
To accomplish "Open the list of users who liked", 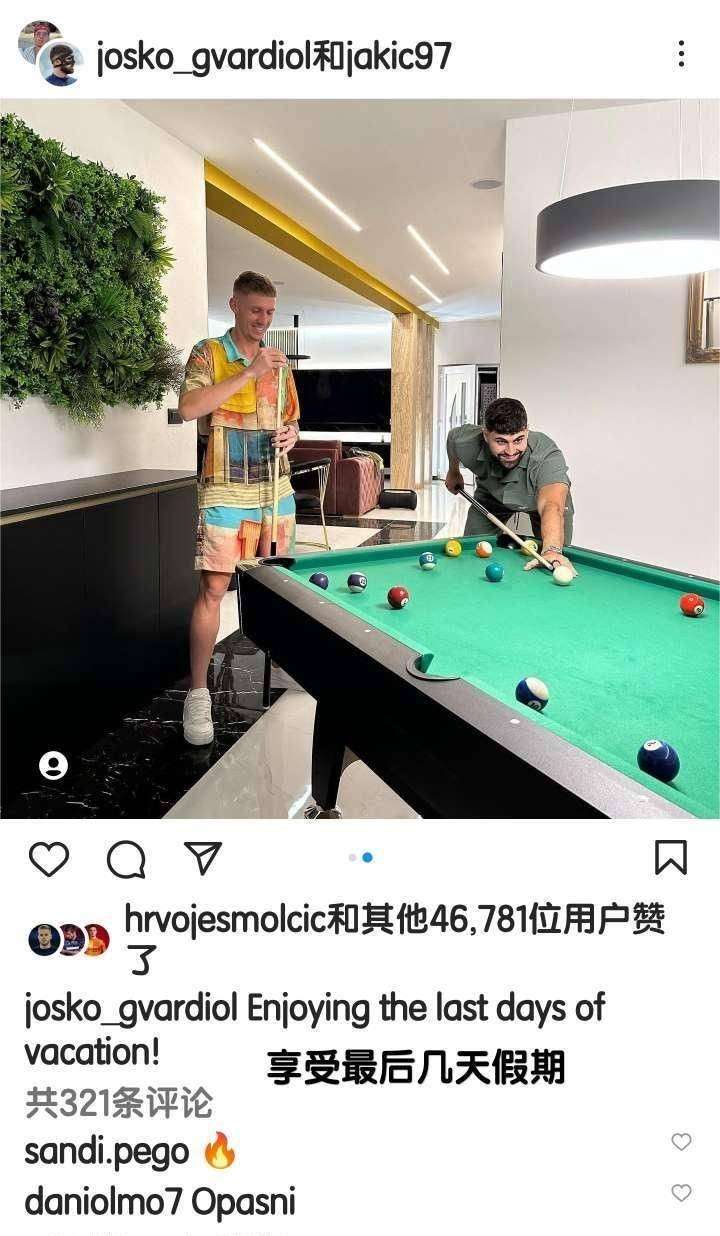I will point(395,920).
